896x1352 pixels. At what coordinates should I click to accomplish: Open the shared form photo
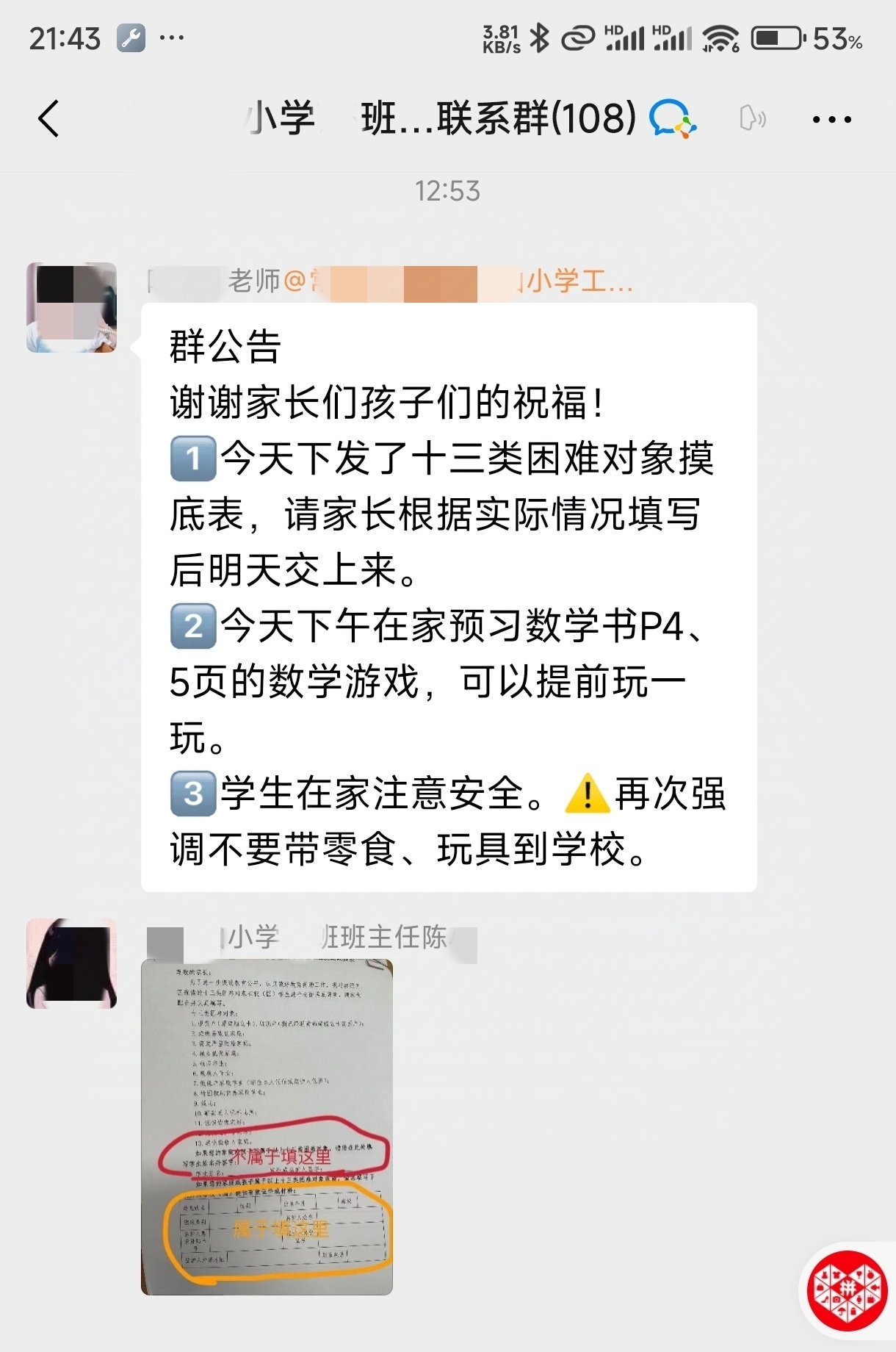pos(267,1126)
